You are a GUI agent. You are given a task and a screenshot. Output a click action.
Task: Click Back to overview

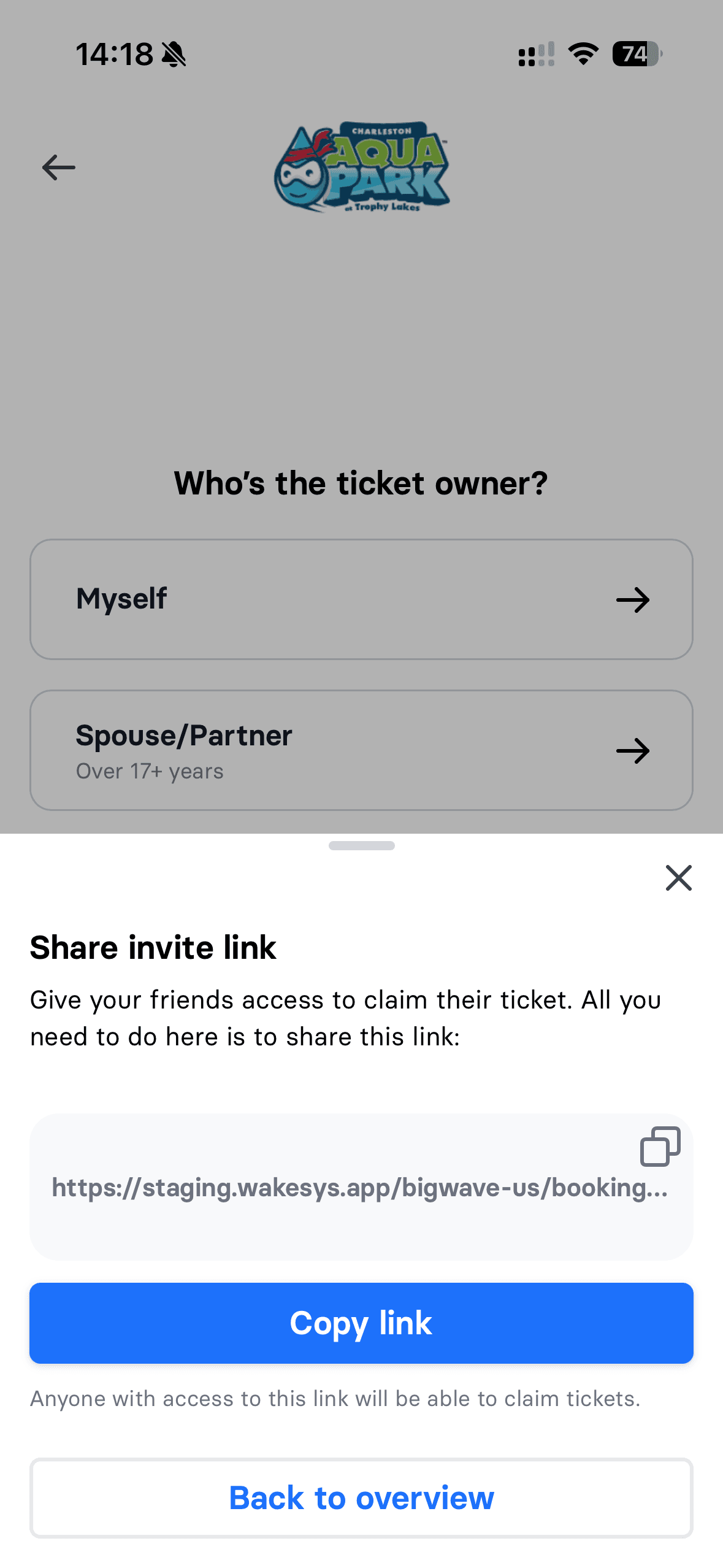361,1497
